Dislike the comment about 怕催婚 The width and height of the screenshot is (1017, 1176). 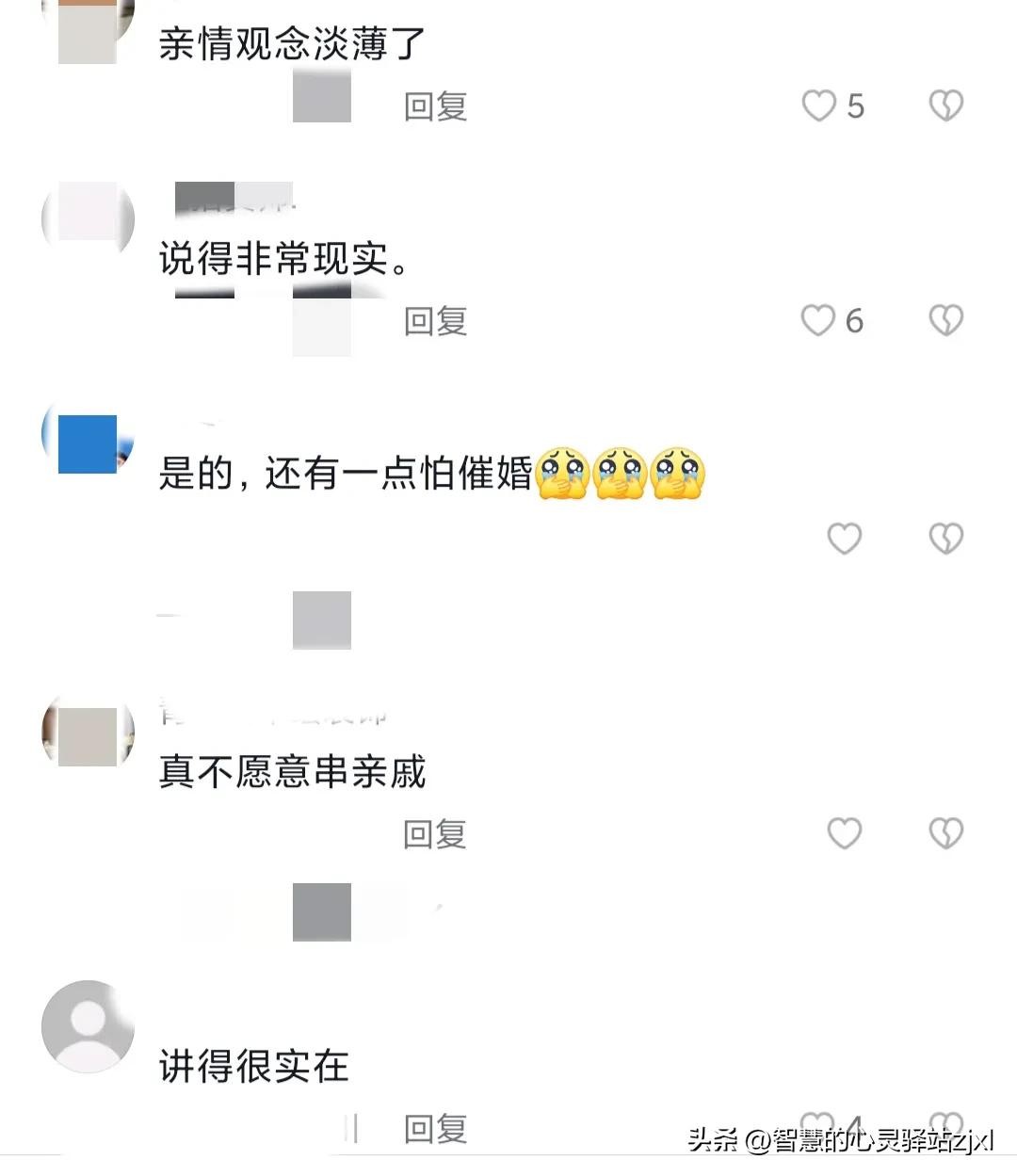[x=945, y=539]
